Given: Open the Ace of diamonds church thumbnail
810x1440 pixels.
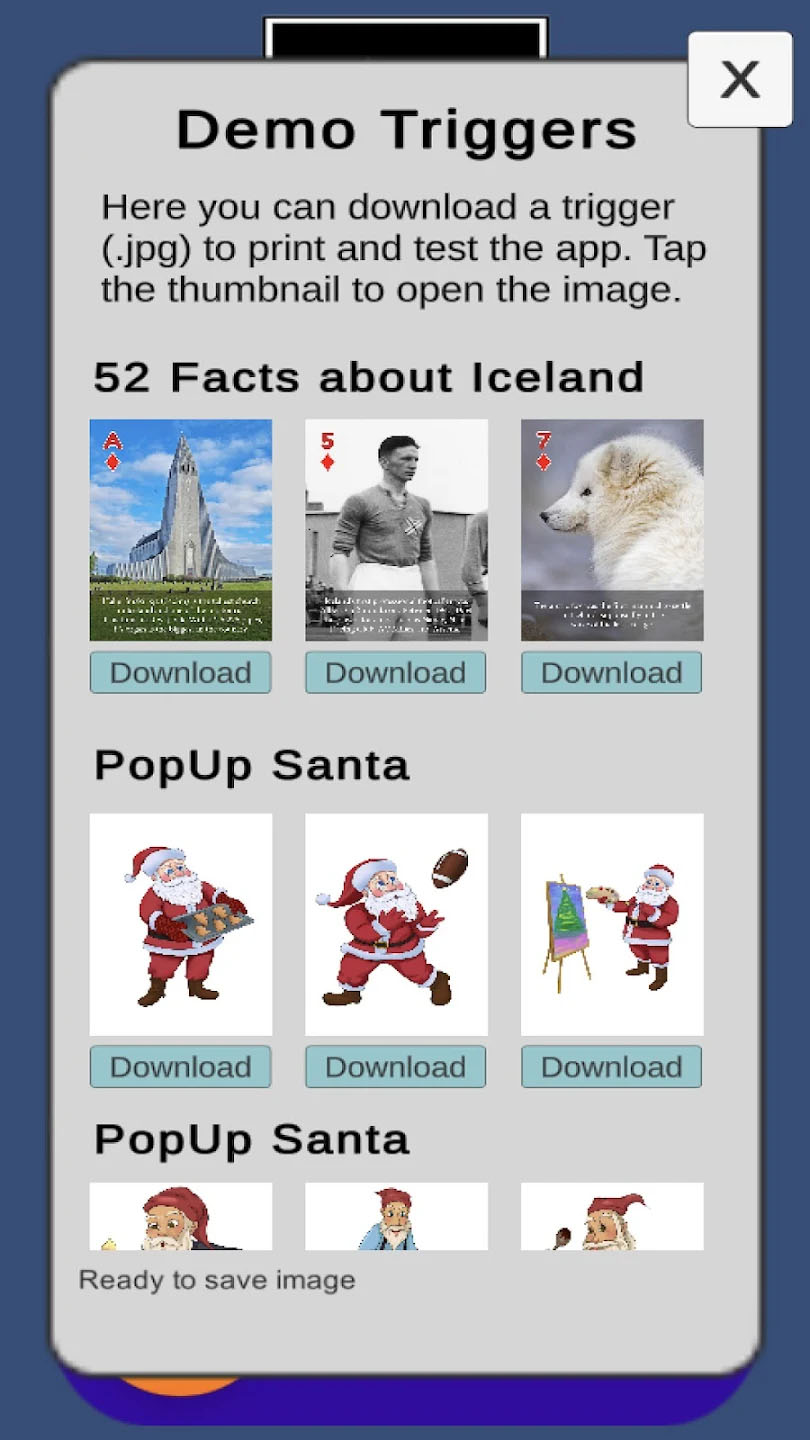Looking at the screenshot, I should pos(181,529).
